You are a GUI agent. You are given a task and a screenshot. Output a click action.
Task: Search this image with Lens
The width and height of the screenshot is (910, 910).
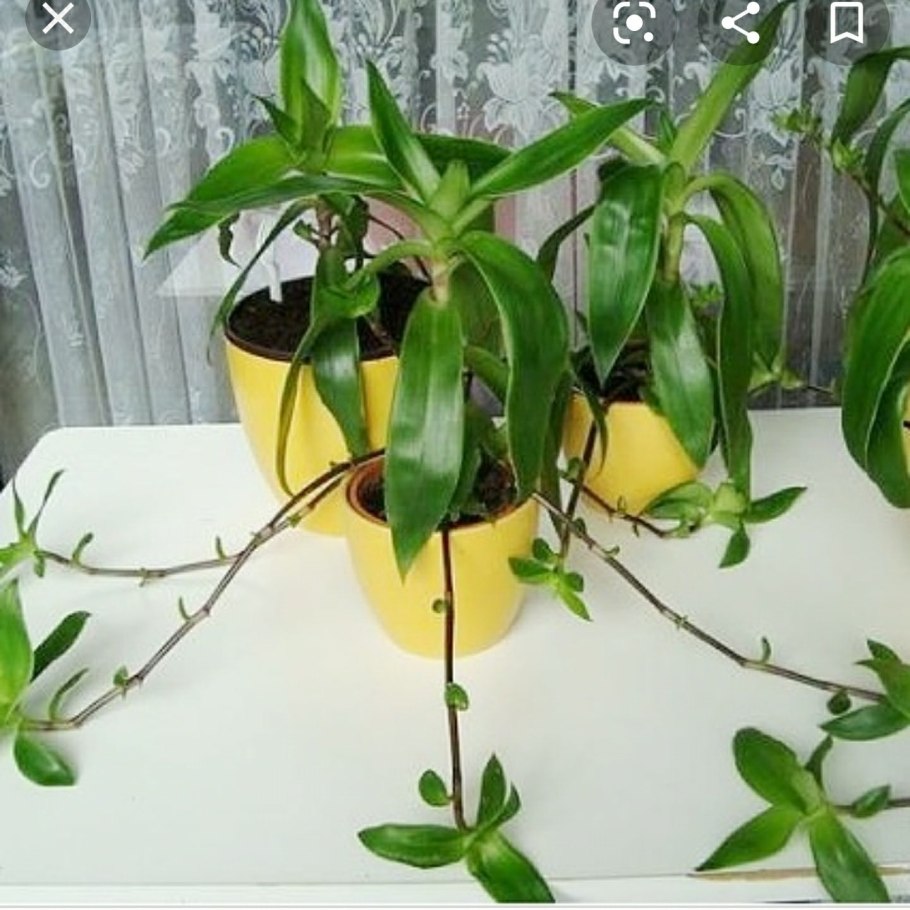(x=634, y=23)
